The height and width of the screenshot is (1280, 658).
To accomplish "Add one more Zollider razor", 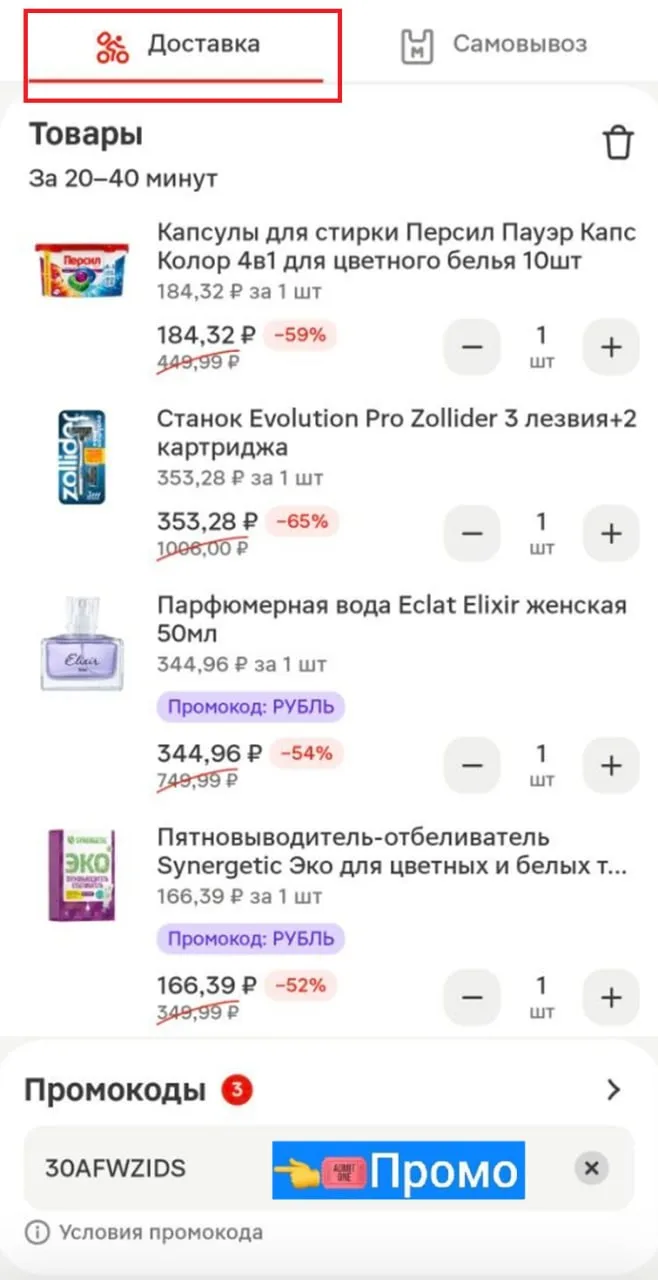I will click(x=611, y=533).
